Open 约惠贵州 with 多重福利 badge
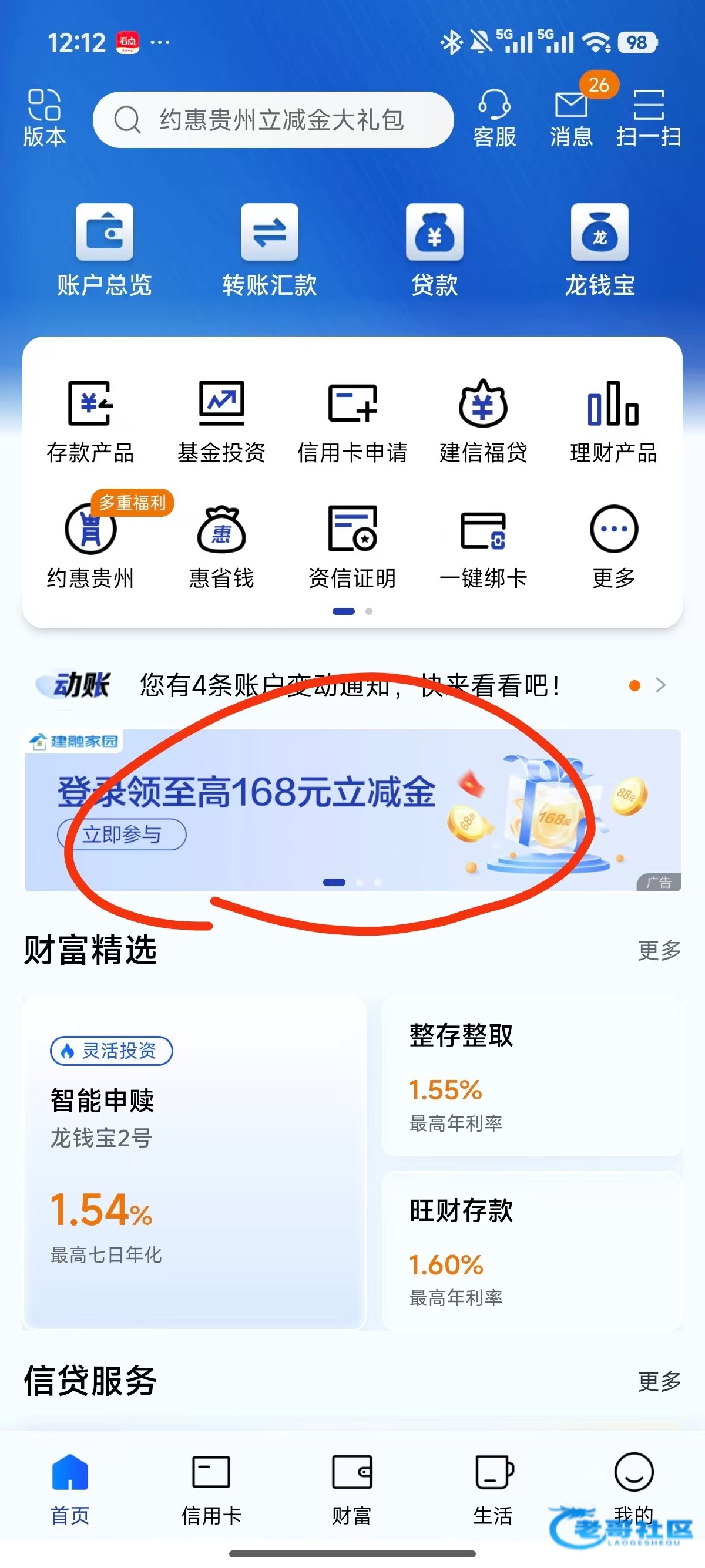Viewport: 705px width, 1568px height. pos(90,546)
